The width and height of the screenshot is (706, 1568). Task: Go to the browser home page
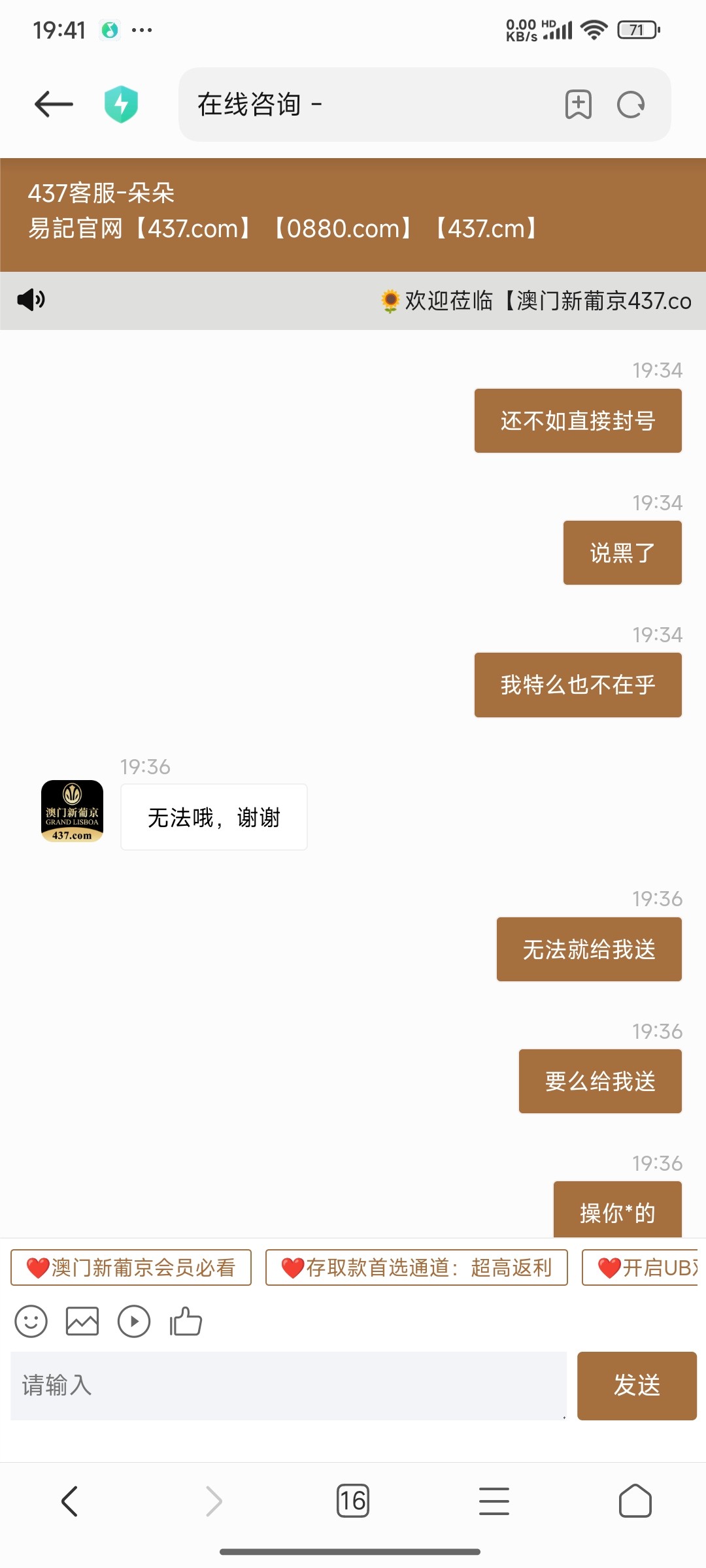635,1501
